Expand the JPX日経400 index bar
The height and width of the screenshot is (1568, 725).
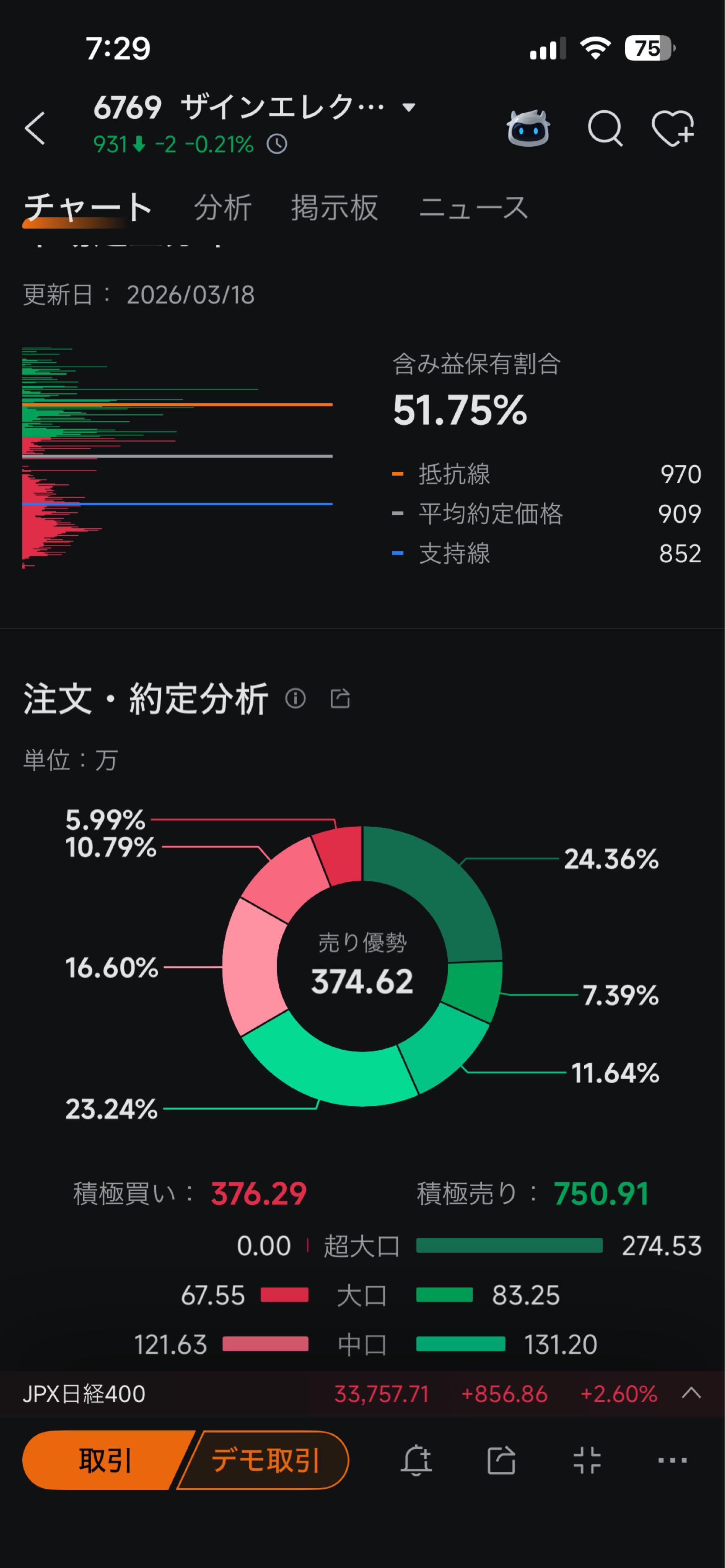point(691,1393)
